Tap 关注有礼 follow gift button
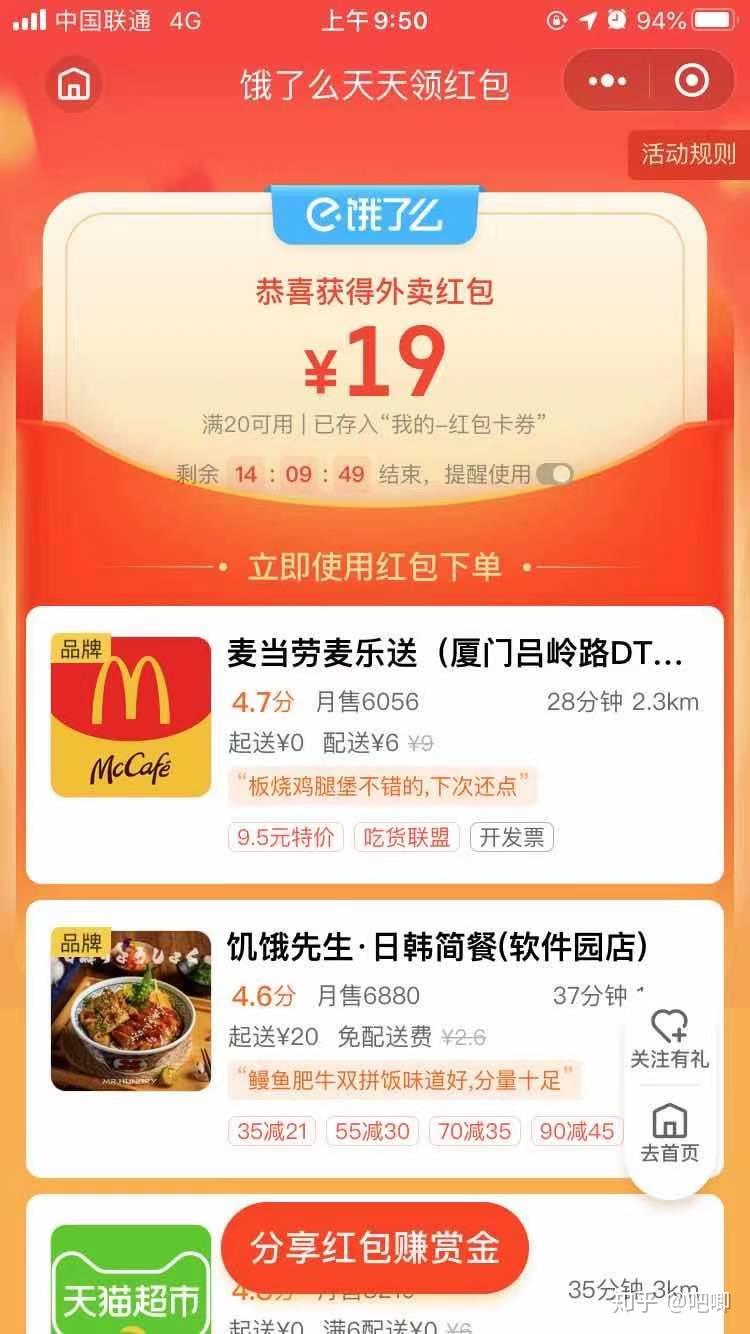Viewport: 750px width, 1334px height. [669, 1038]
